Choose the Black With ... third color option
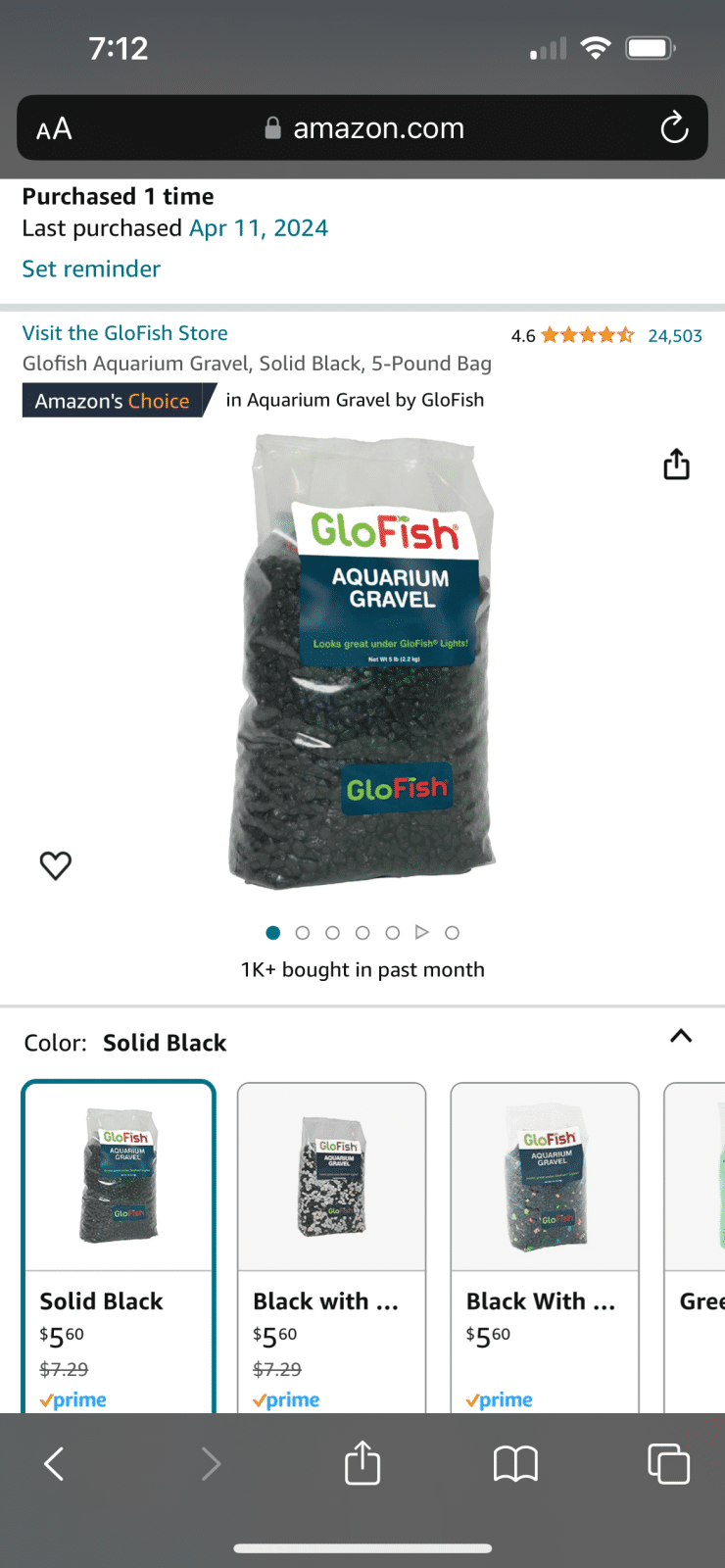 (545, 1245)
